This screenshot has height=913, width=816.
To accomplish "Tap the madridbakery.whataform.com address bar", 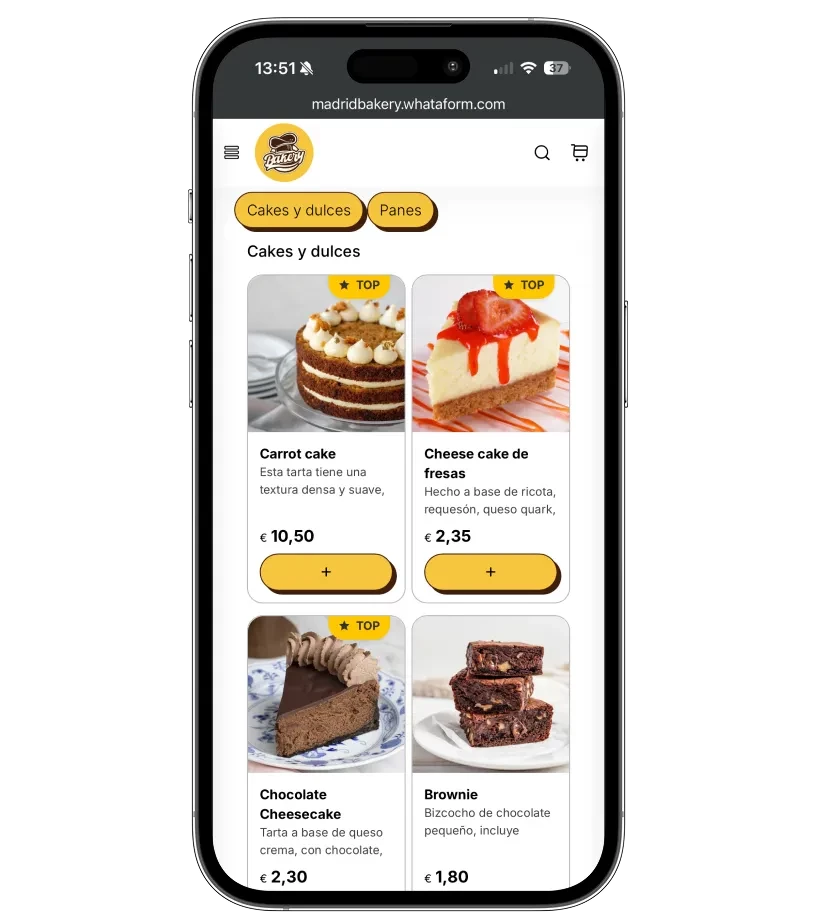I will [x=408, y=104].
